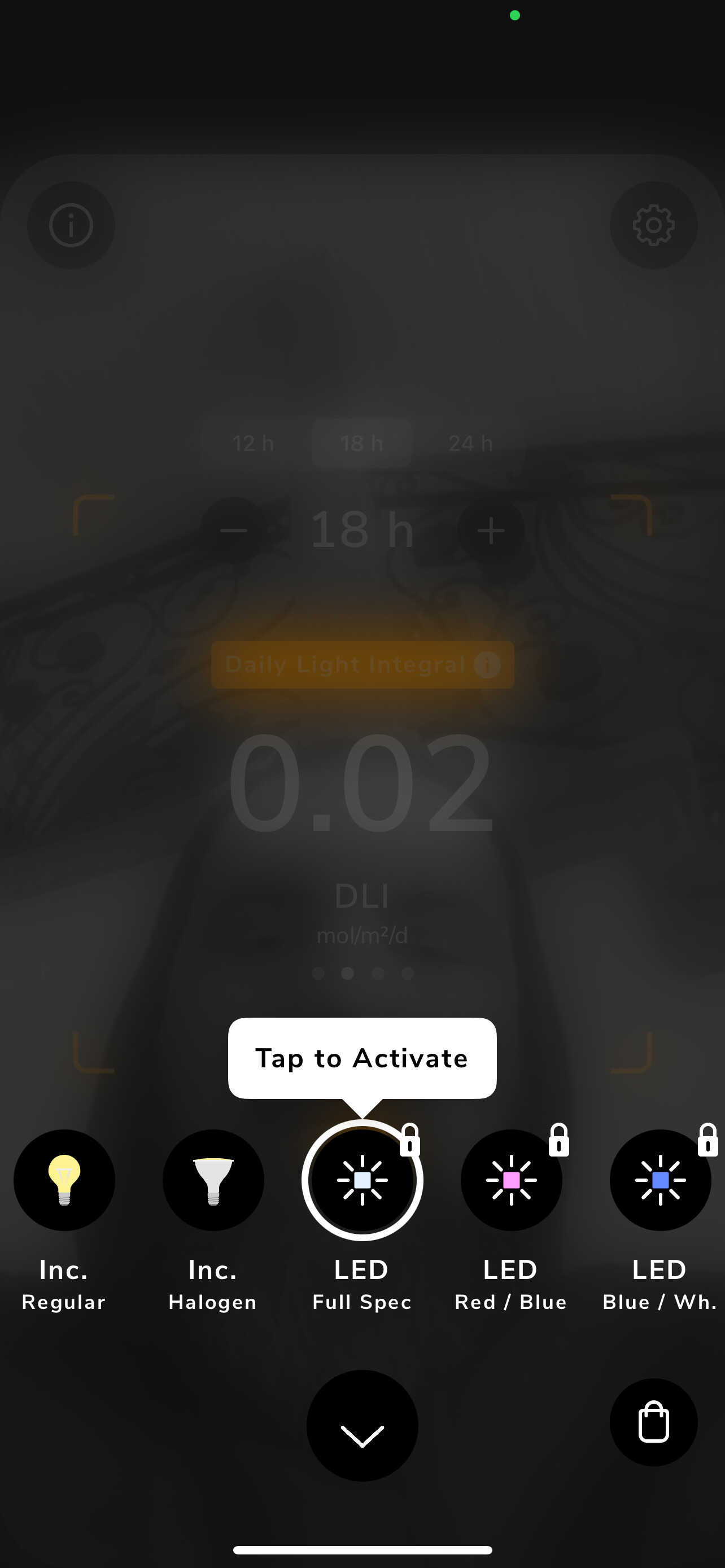725x1568 pixels.
Task: Switch to the 24 h segment
Action: (x=470, y=443)
